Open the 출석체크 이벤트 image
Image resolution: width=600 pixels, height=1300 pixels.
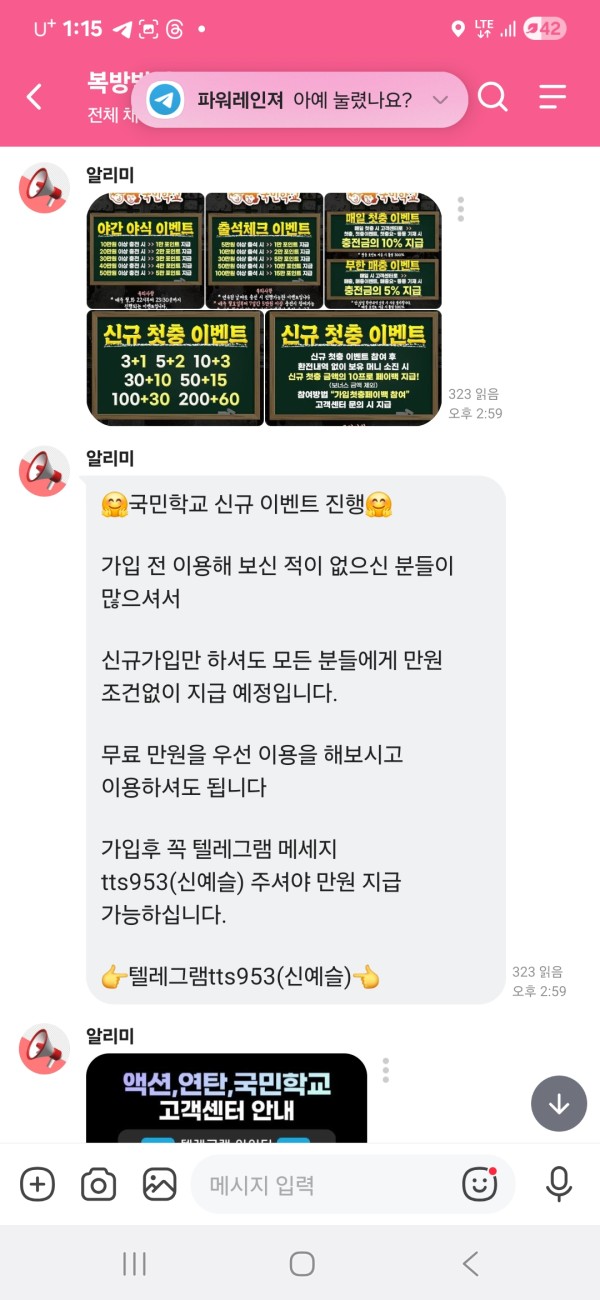point(264,250)
